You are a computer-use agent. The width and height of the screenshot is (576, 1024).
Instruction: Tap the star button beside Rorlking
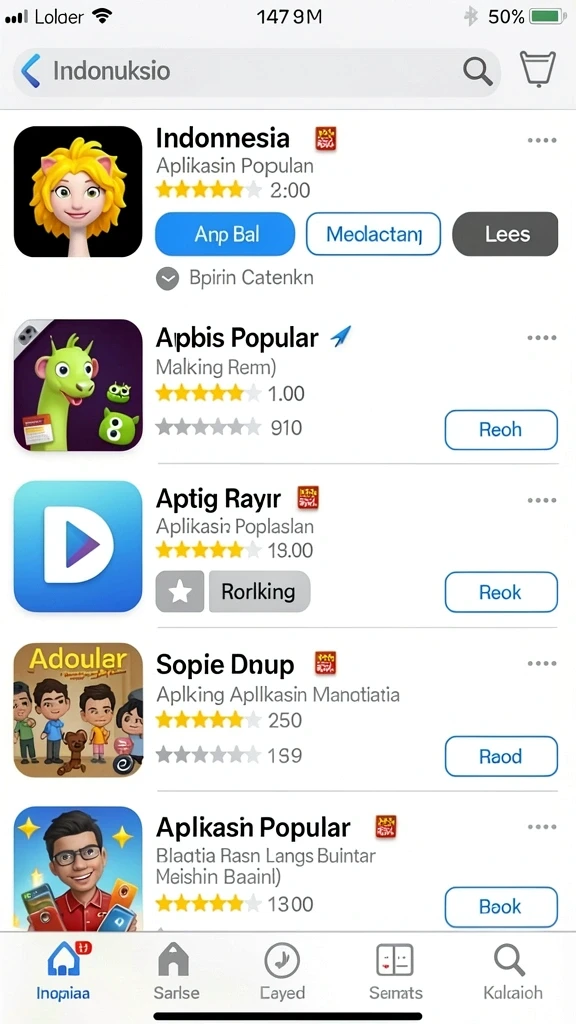coord(180,592)
